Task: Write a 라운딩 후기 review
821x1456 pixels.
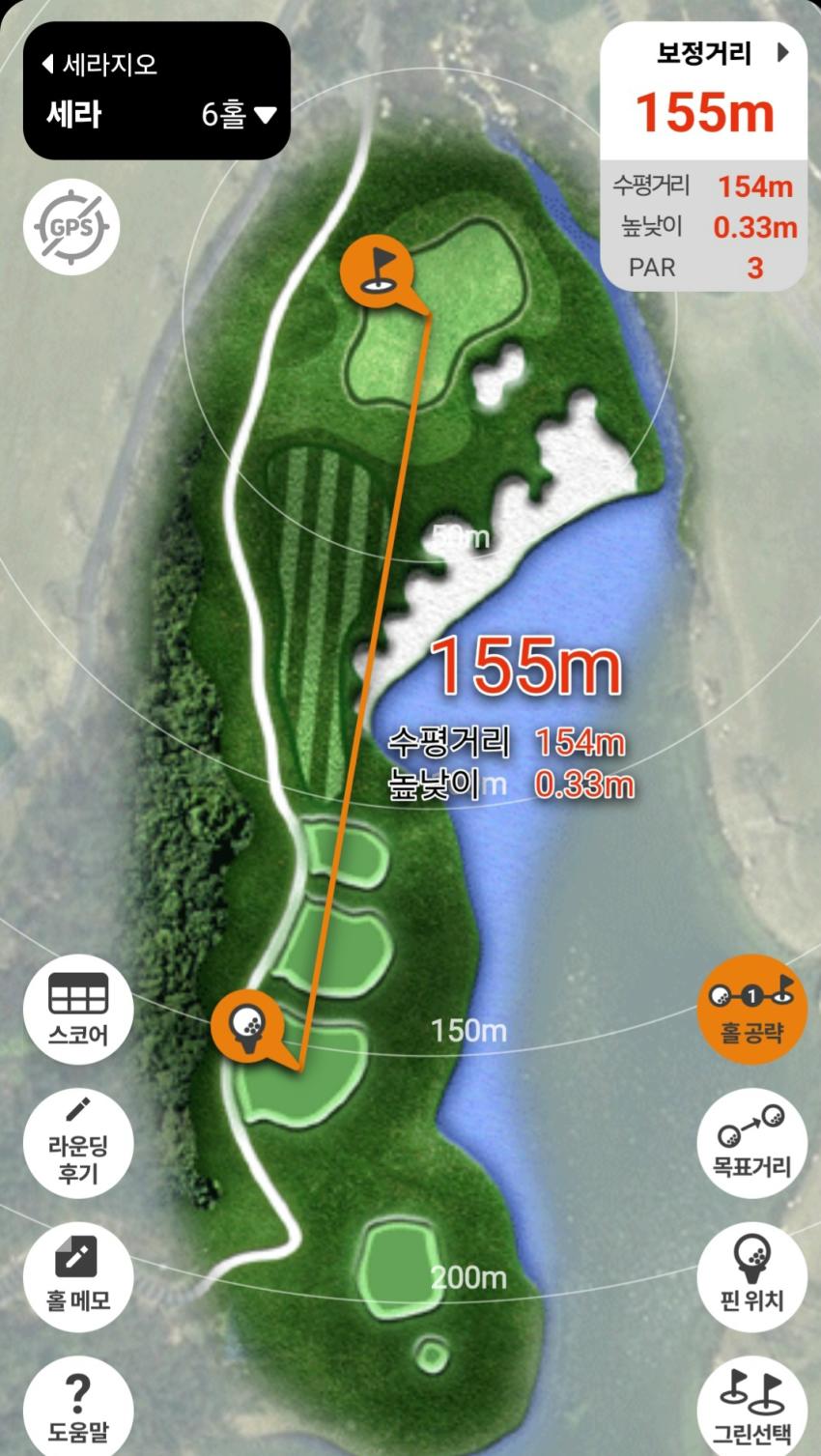Action: (x=78, y=1144)
